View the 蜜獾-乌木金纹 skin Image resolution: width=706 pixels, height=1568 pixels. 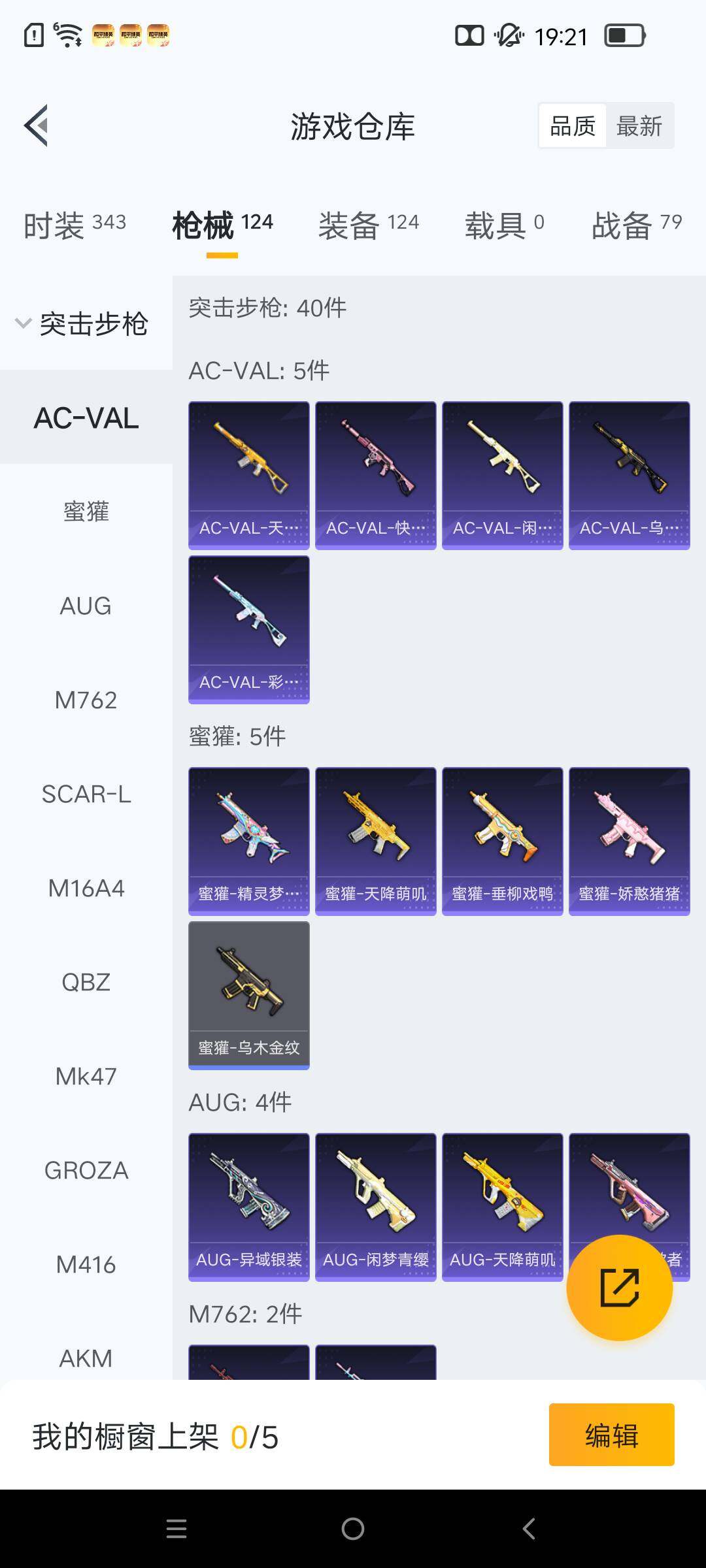coord(248,995)
